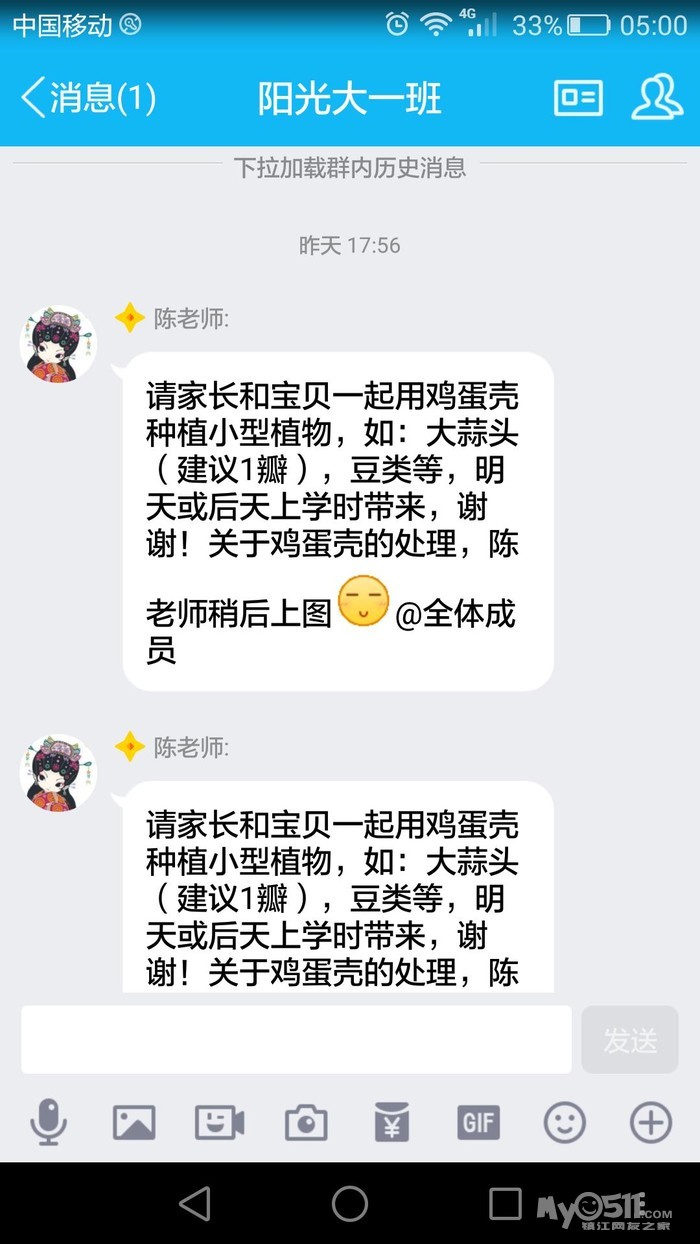The image size is (700, 1244).
Task: Launch the camera to take a photo
Action: (305, 1123)
